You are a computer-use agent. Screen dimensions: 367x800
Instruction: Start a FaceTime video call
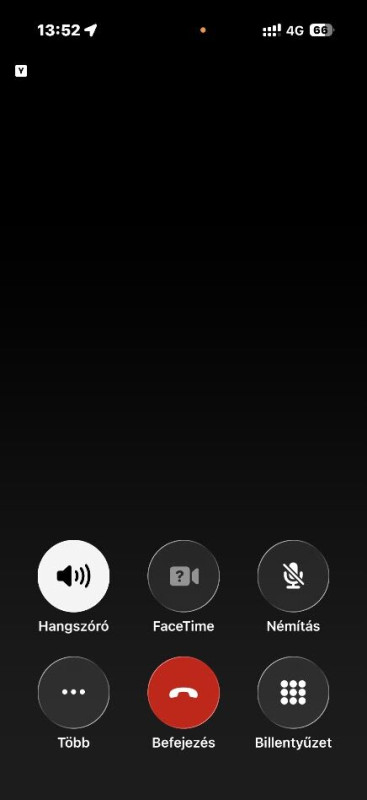point(184,576)
